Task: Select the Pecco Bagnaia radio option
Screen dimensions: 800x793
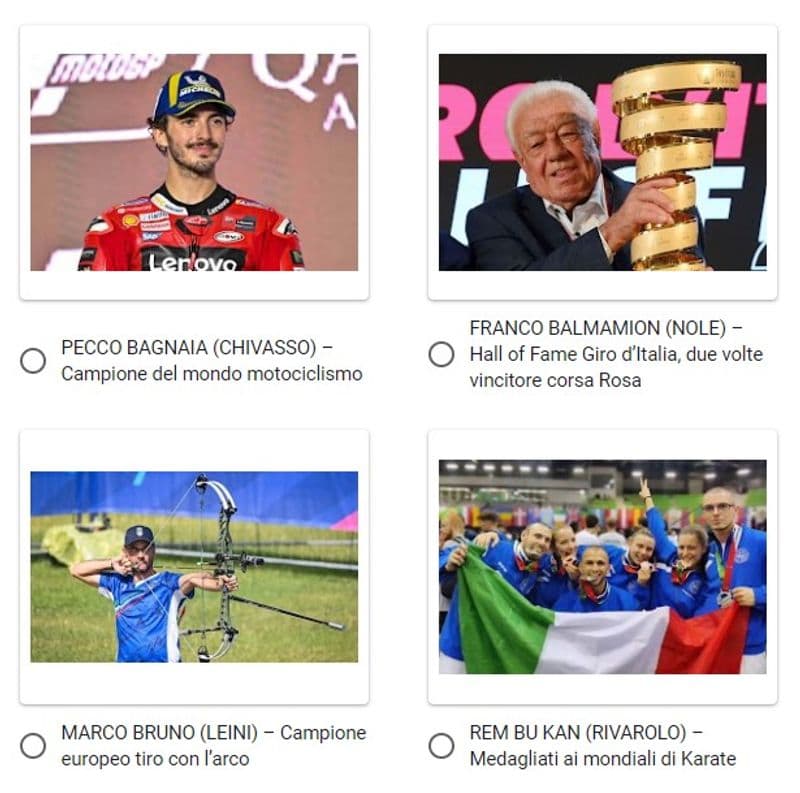Action: pos(33,361)
